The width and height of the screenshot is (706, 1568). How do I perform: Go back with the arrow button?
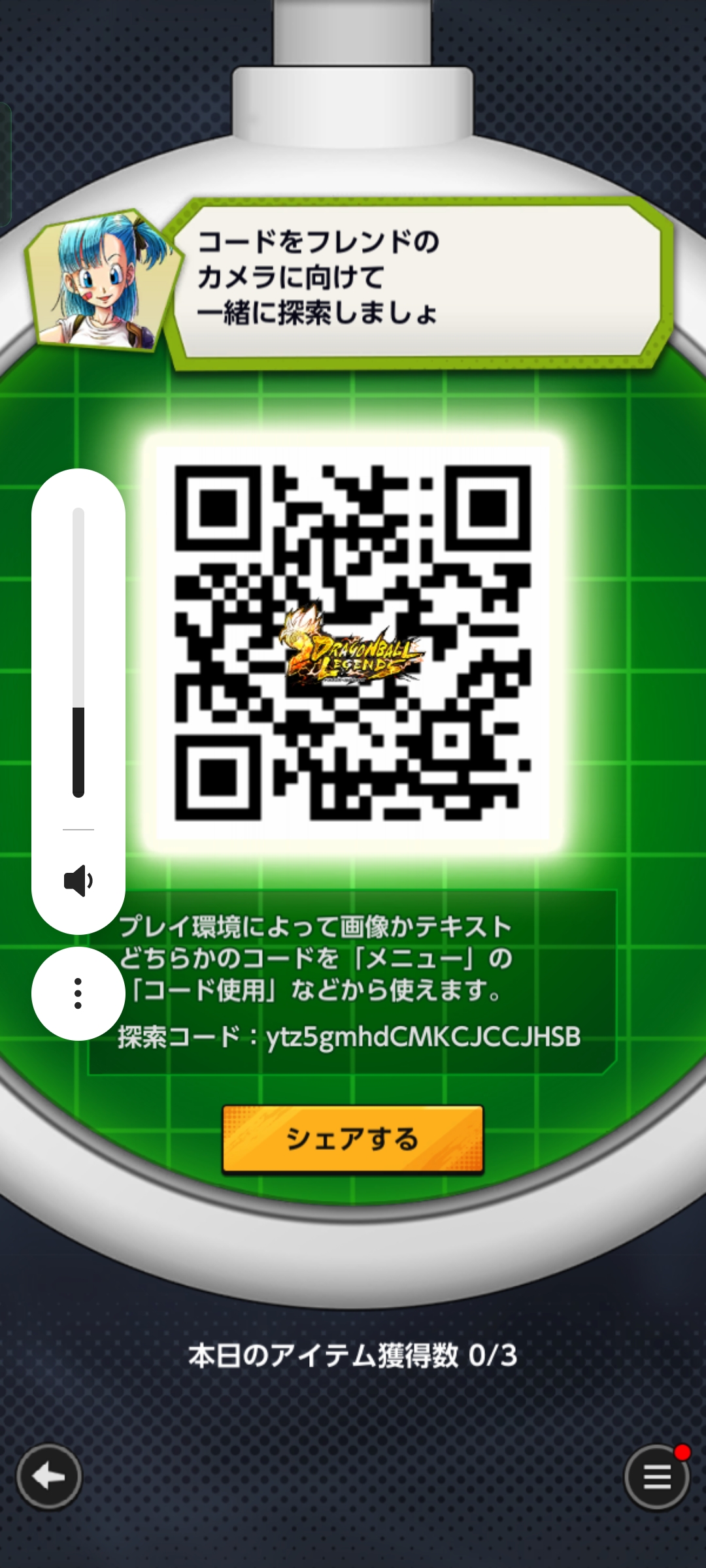[x=49, y=1477]
